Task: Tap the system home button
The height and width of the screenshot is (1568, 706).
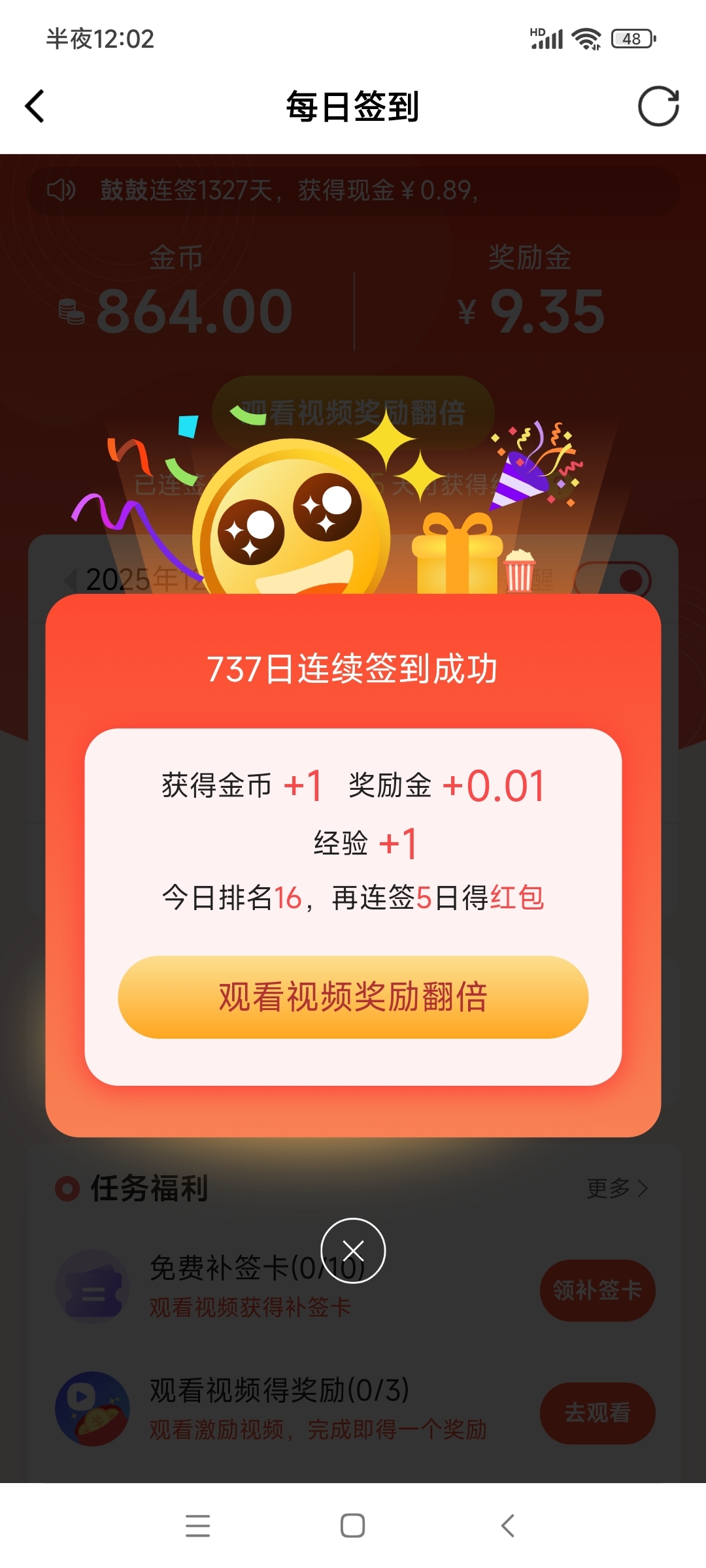Action: click(353, 1526)
